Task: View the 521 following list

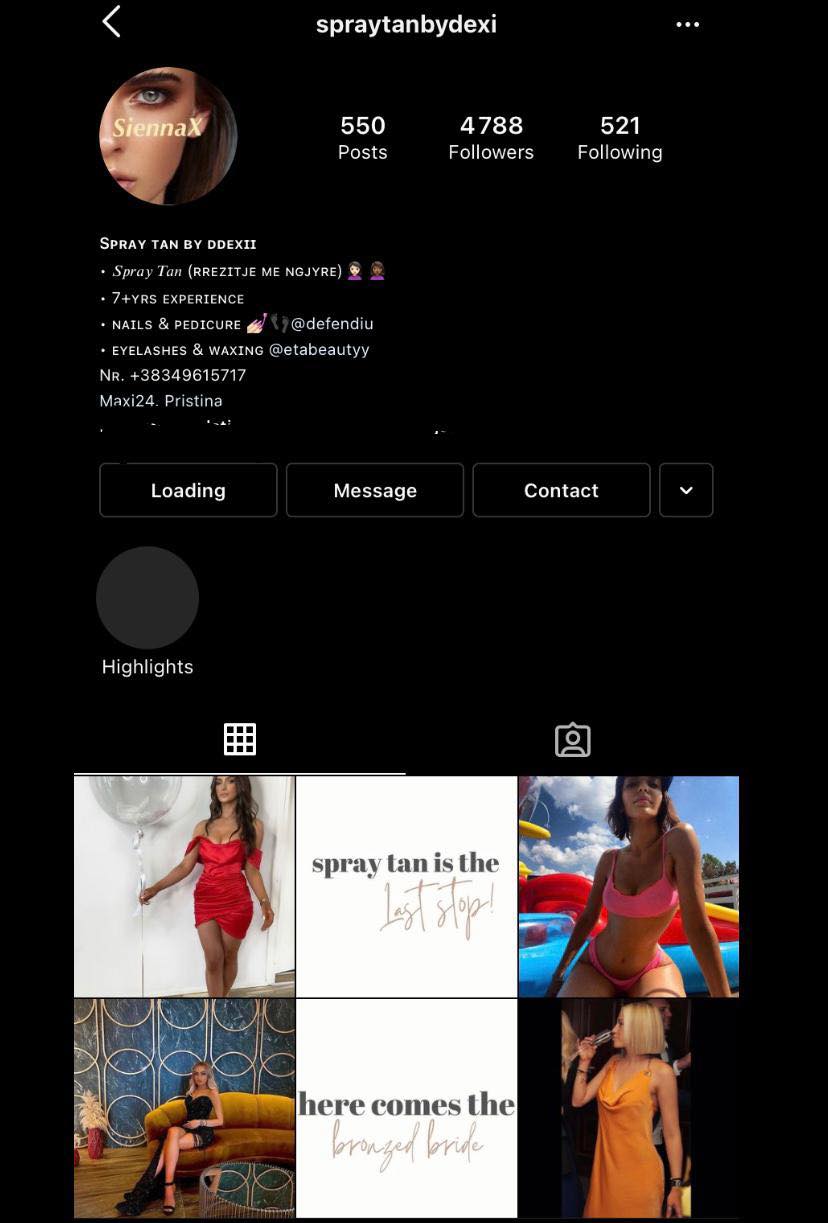Action: 619,137
